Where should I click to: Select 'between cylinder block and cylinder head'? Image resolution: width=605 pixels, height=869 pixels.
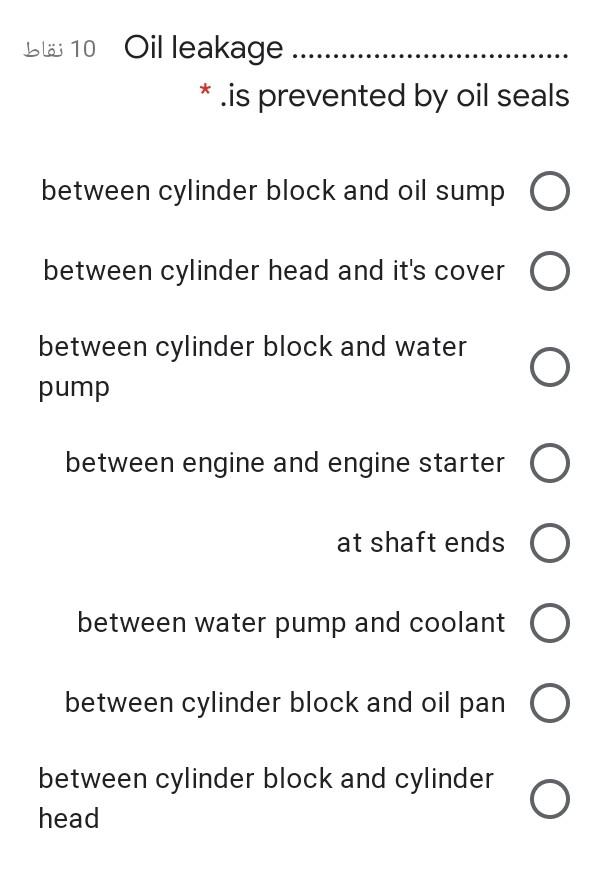[x=550, y=799]
